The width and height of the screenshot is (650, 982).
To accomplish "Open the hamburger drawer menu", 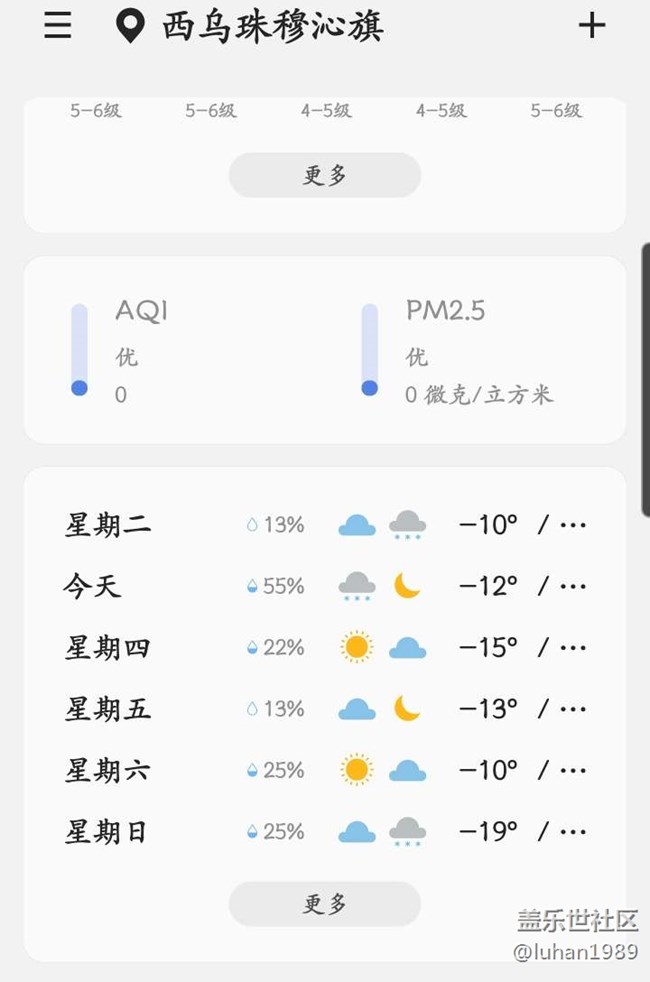I will click(58, 25).
